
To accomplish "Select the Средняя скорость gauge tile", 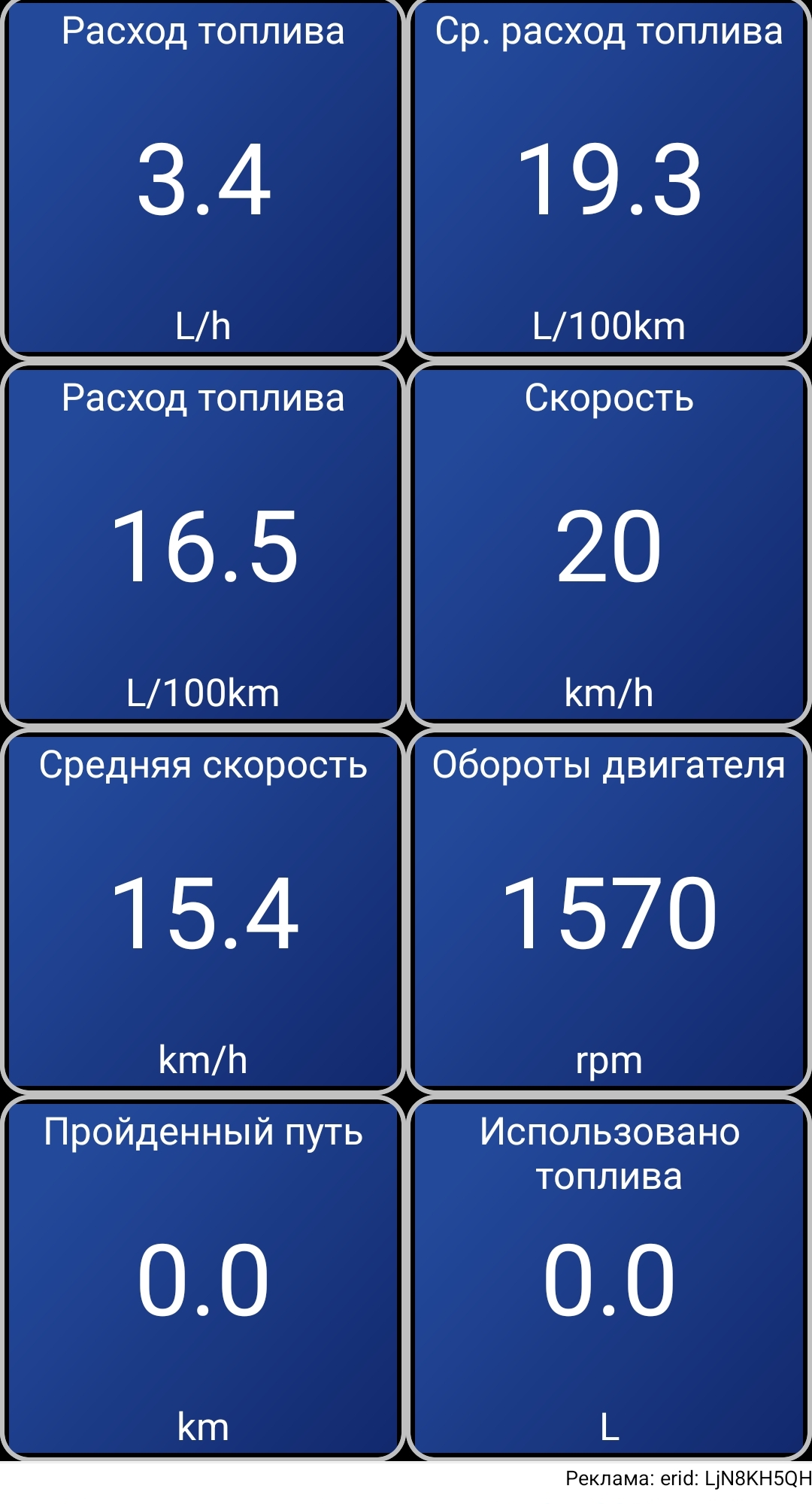I will (x=203, y=911).
